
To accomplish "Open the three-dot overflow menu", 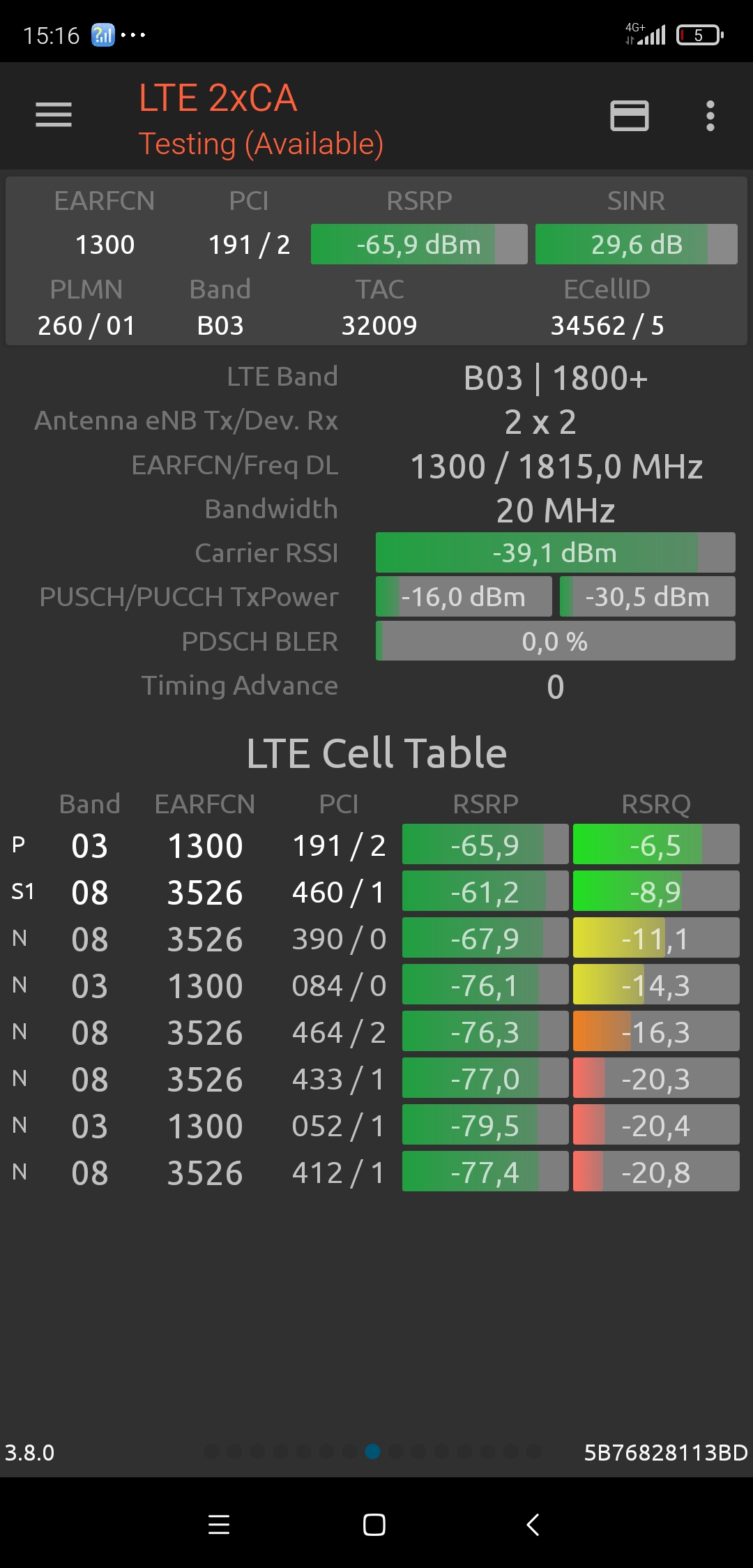I will pyautogui.click(x=710, y=116).
